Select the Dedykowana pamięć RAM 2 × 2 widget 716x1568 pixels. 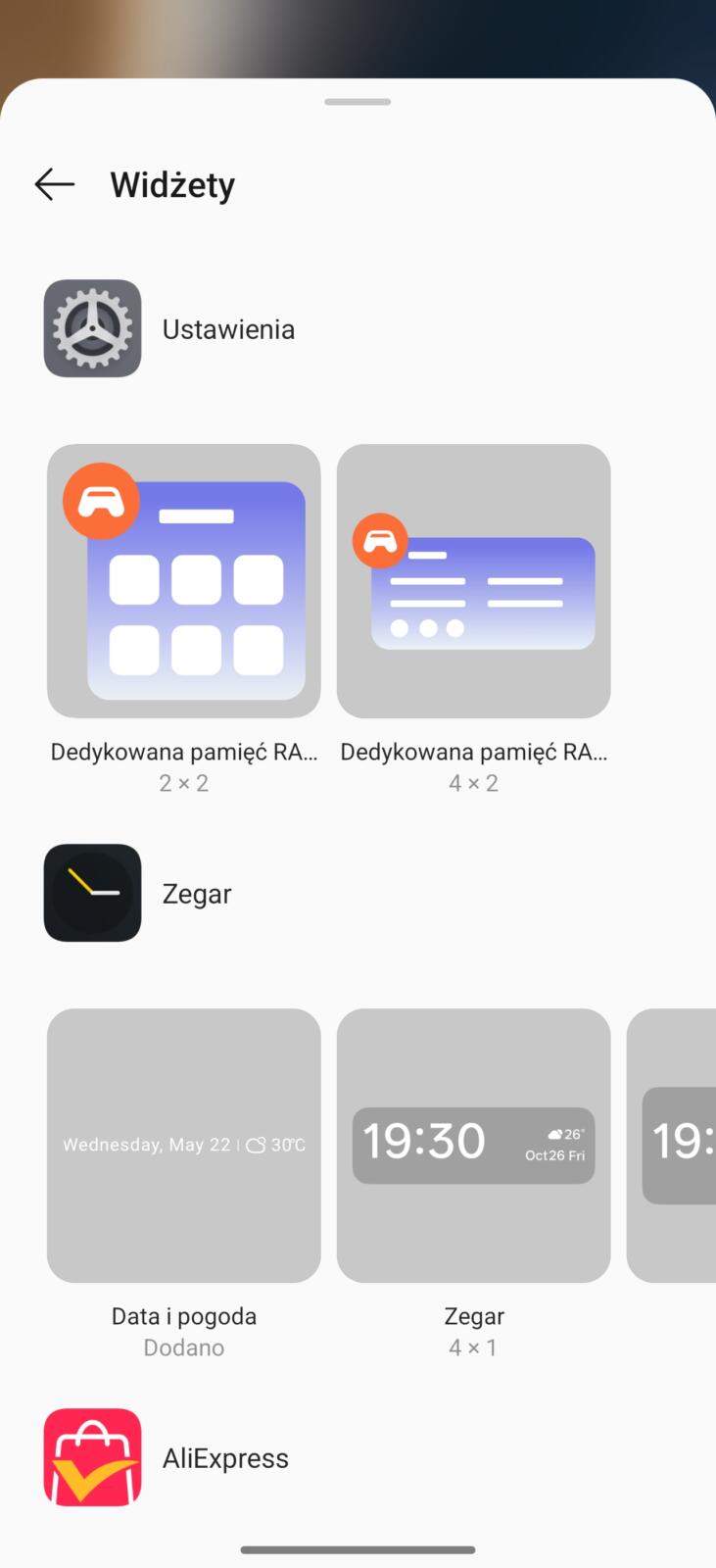[184, 581]
